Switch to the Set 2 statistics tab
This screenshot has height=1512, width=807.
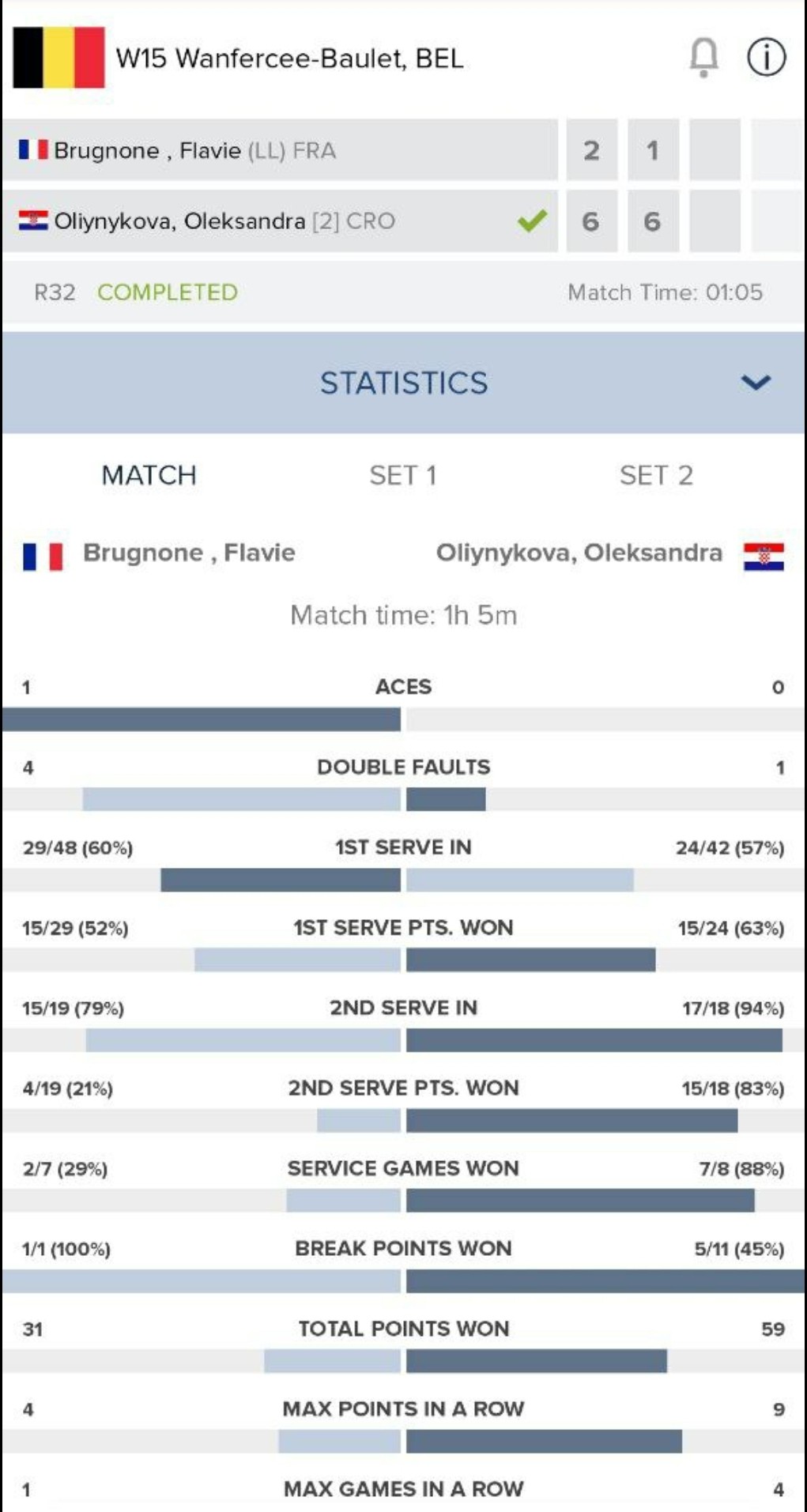[x=656, y=475]
